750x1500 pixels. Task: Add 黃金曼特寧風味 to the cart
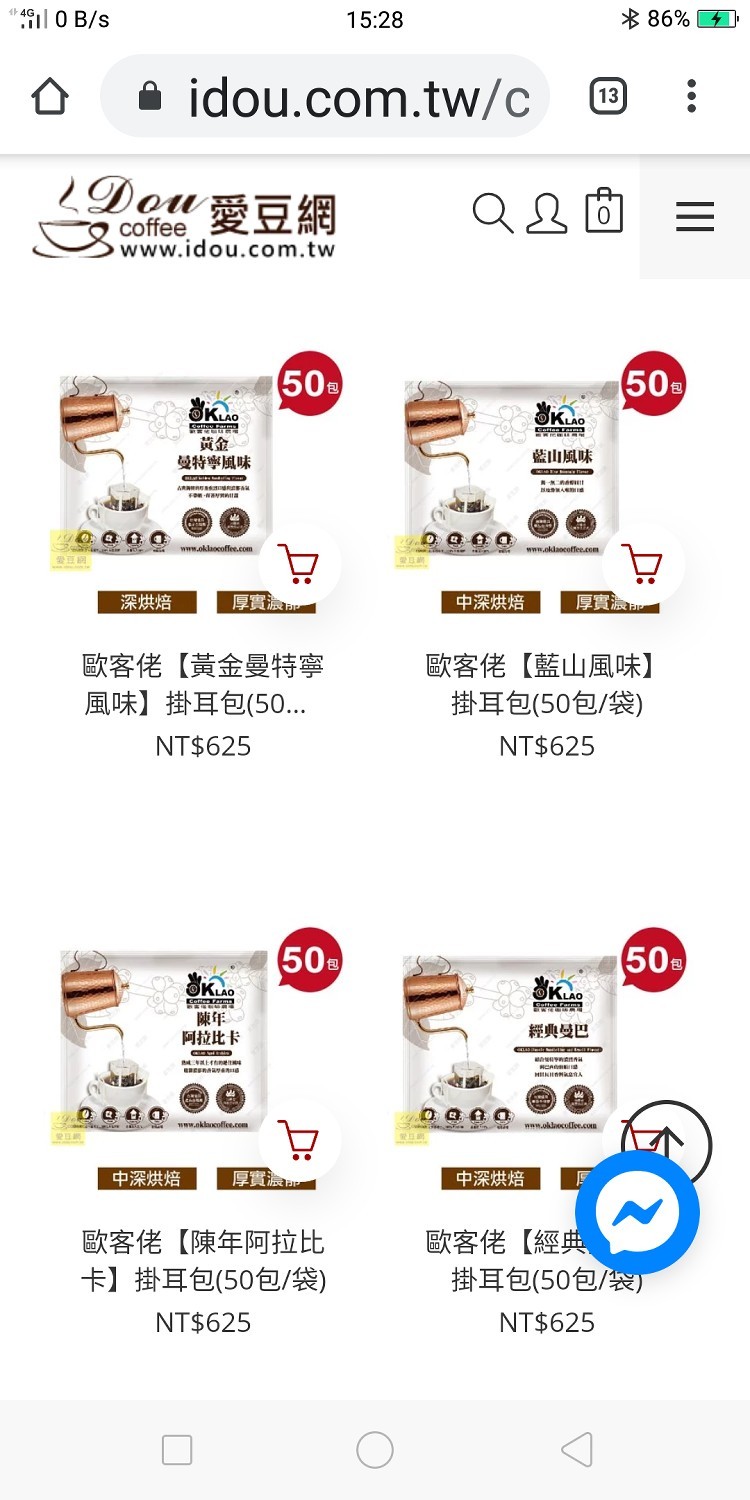point(299,565)
